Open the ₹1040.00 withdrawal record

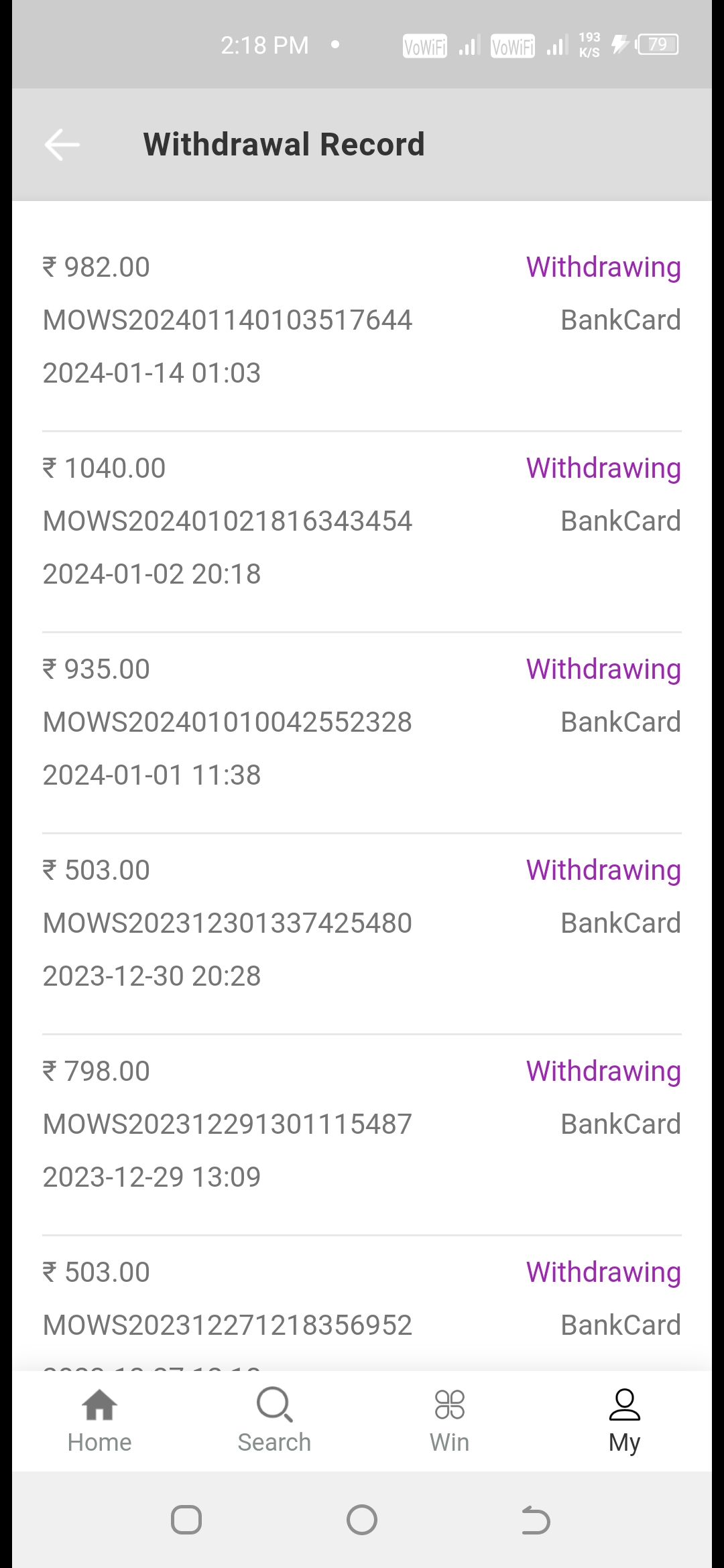pyautogui.click(x=362, y=521)
